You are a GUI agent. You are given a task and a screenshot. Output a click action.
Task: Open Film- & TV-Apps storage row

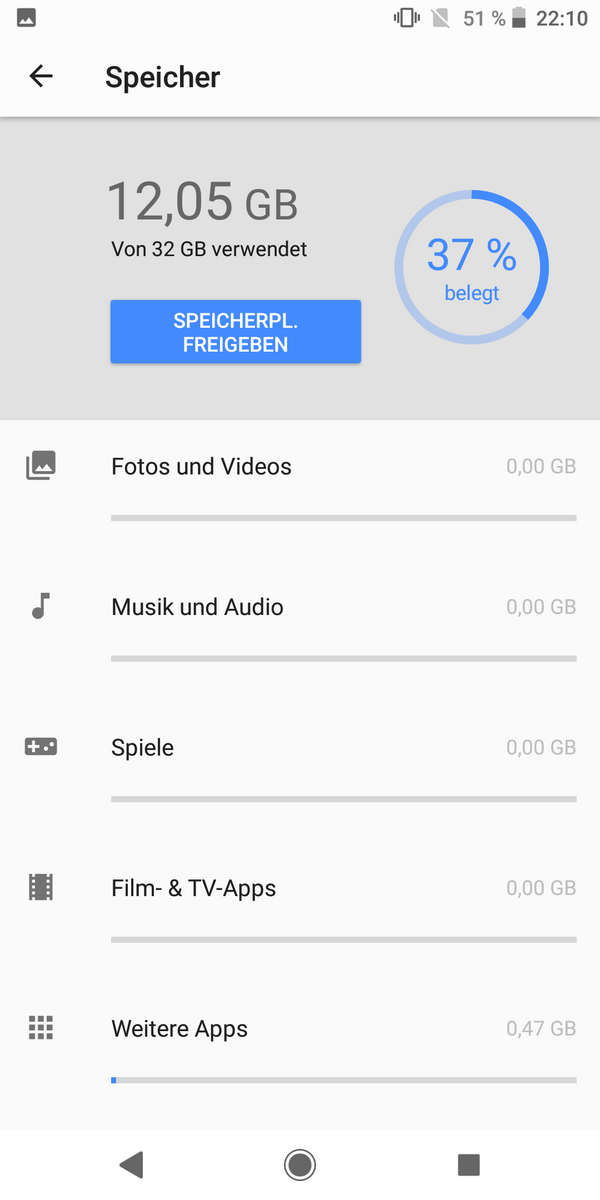coord(300,888)
